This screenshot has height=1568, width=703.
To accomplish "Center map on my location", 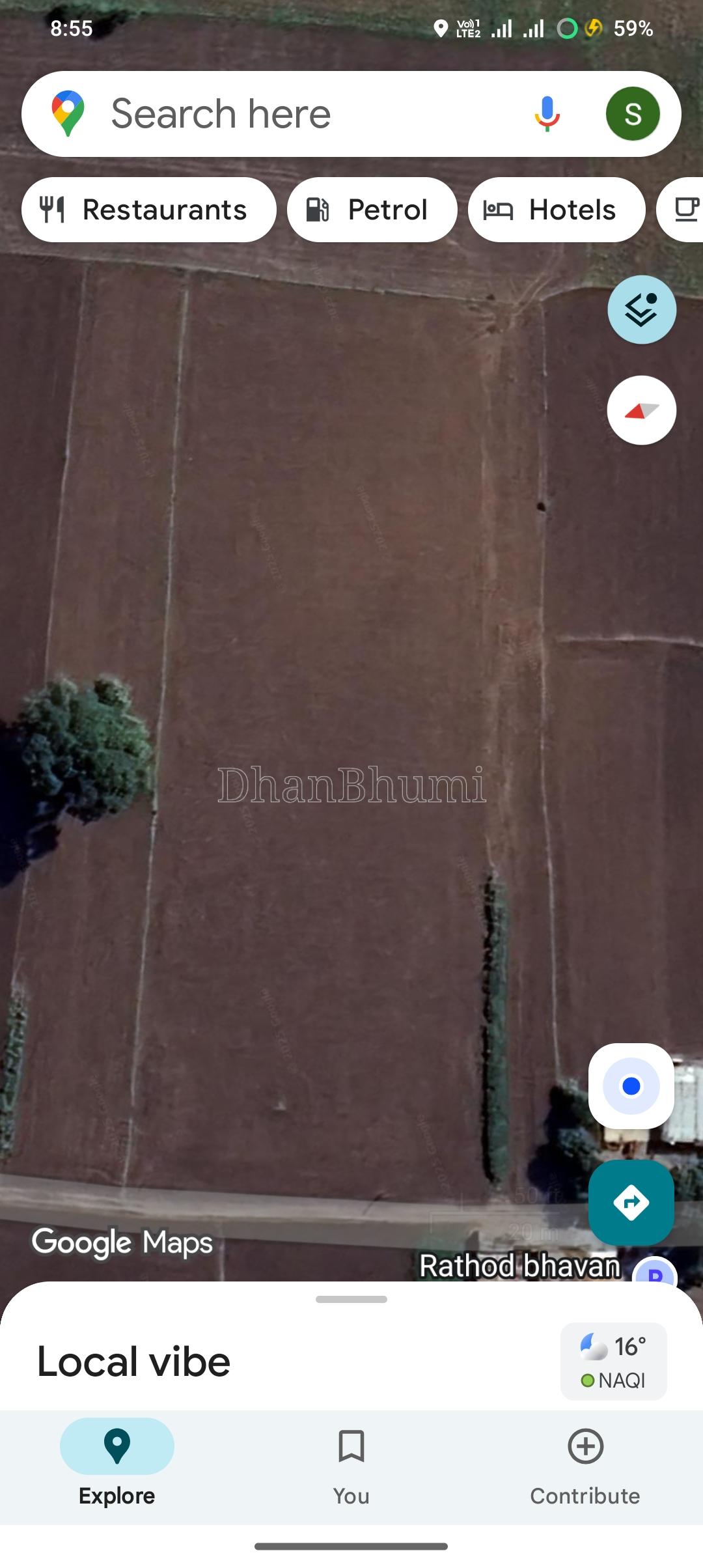I will pyautogui.click(x=631, y=1086).
